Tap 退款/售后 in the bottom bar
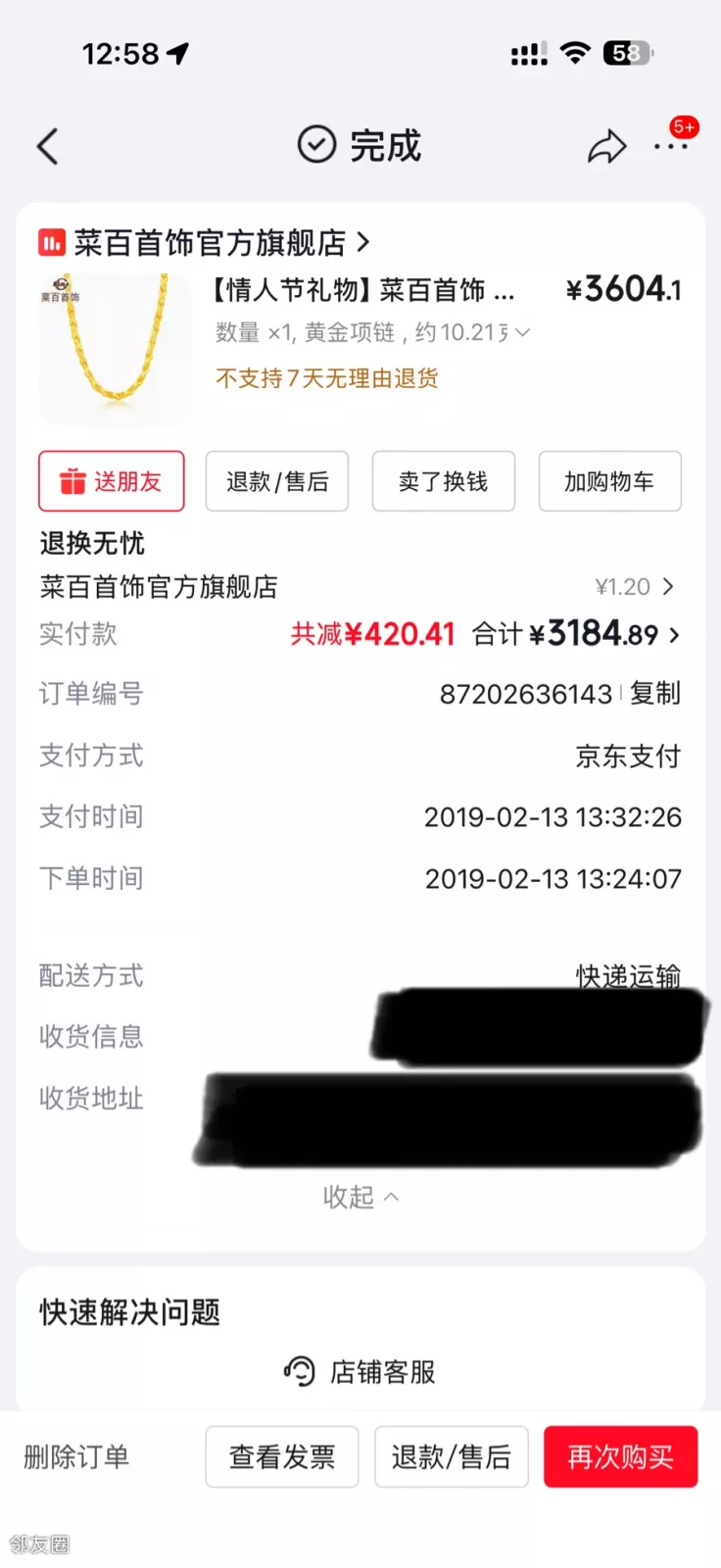 tap(451, 1457)
